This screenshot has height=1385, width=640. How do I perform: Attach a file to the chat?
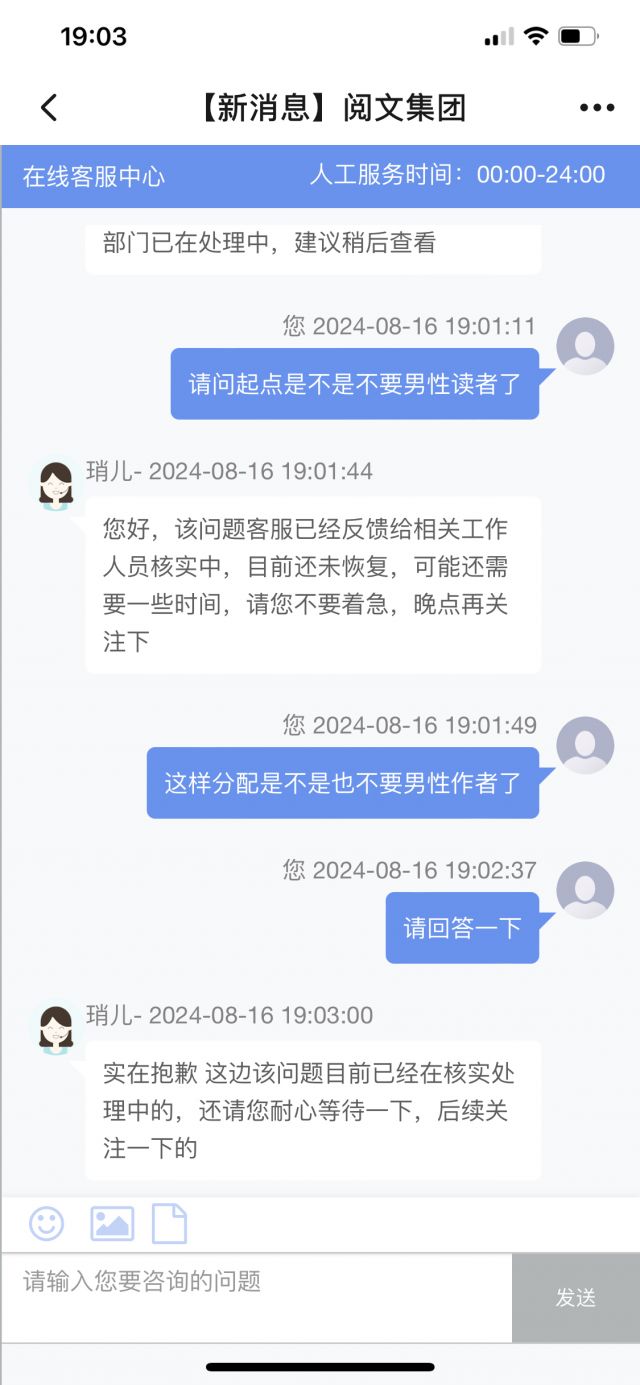coord(169,1223)
